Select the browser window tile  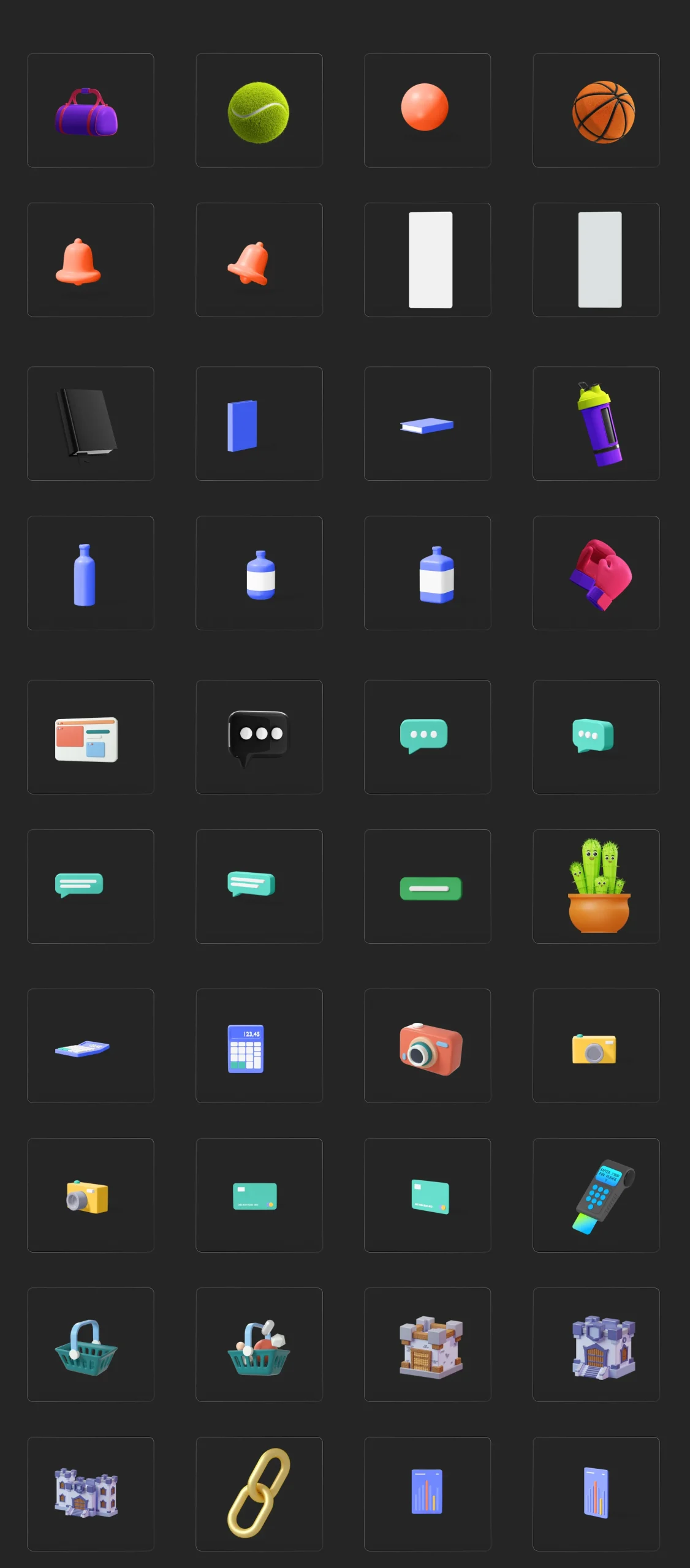90,737
